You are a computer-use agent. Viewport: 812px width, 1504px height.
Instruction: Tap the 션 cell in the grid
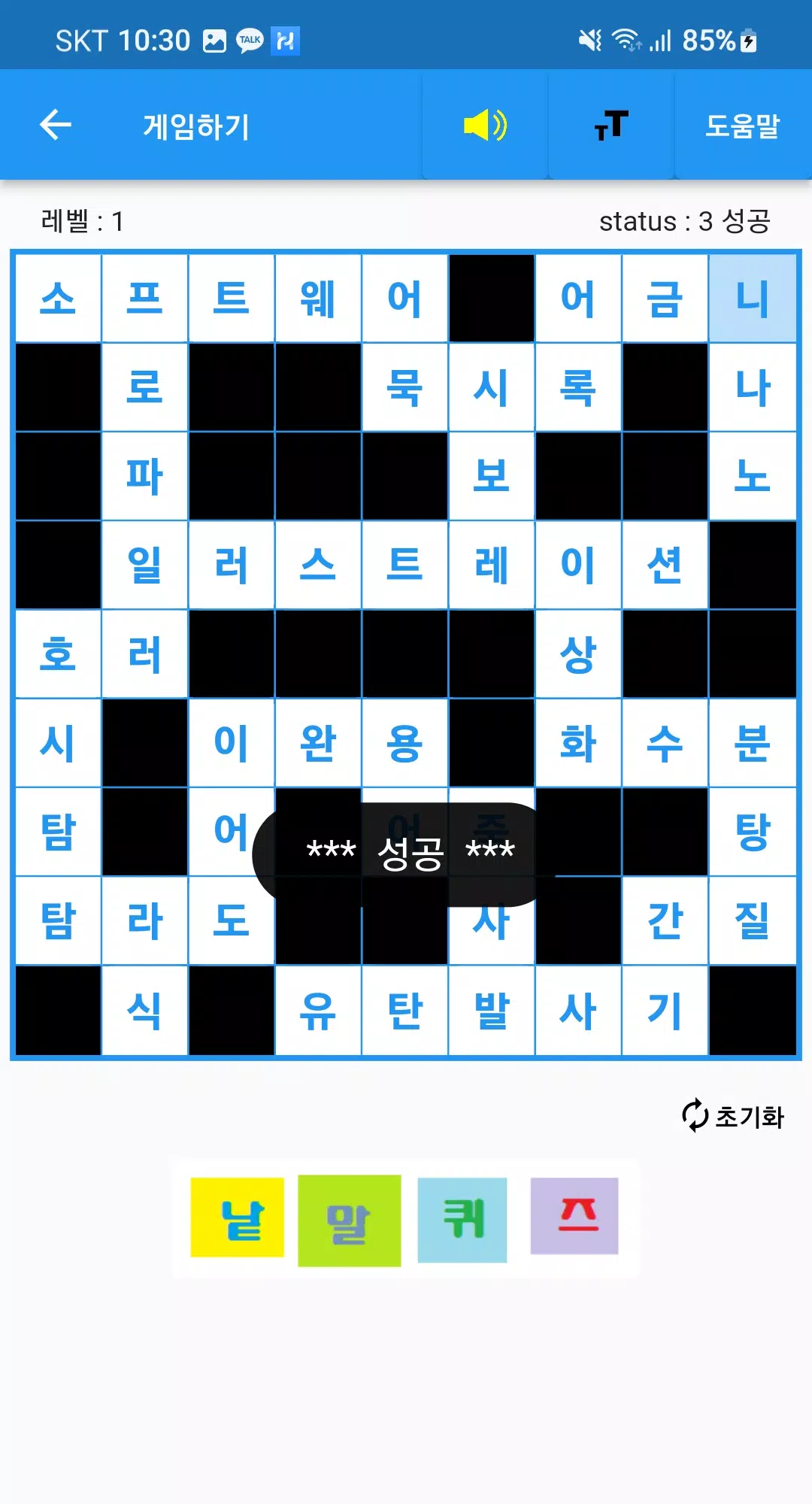point(665,565)
